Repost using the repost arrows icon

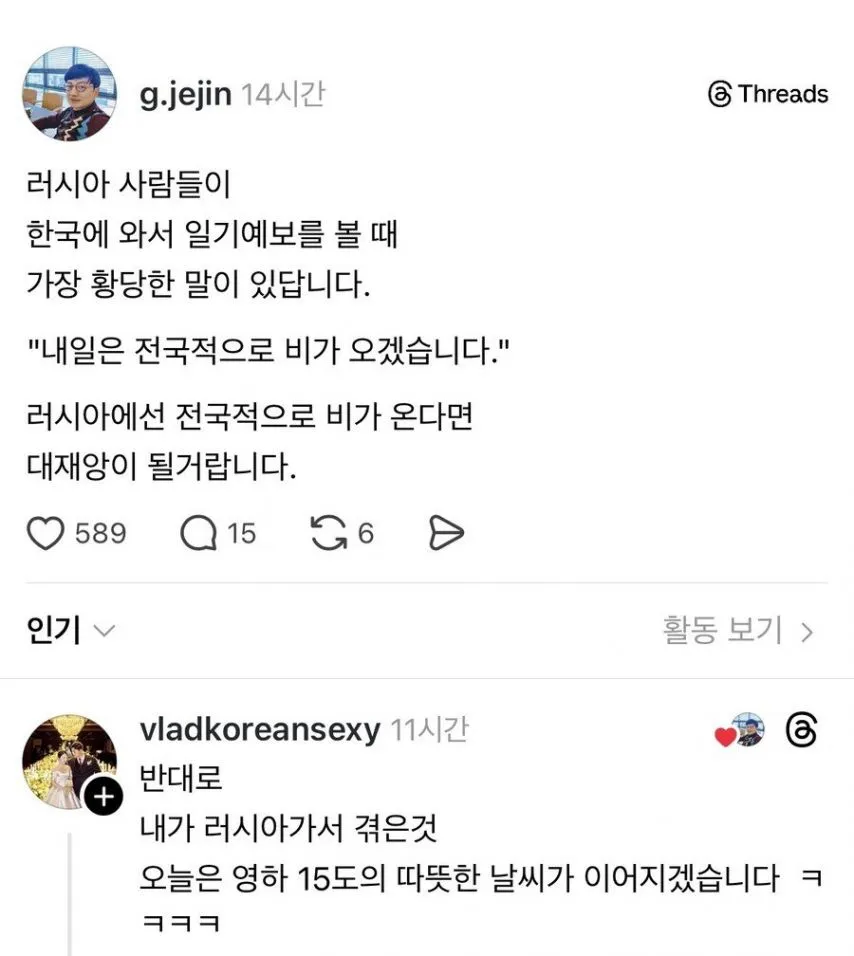[331, 532]
